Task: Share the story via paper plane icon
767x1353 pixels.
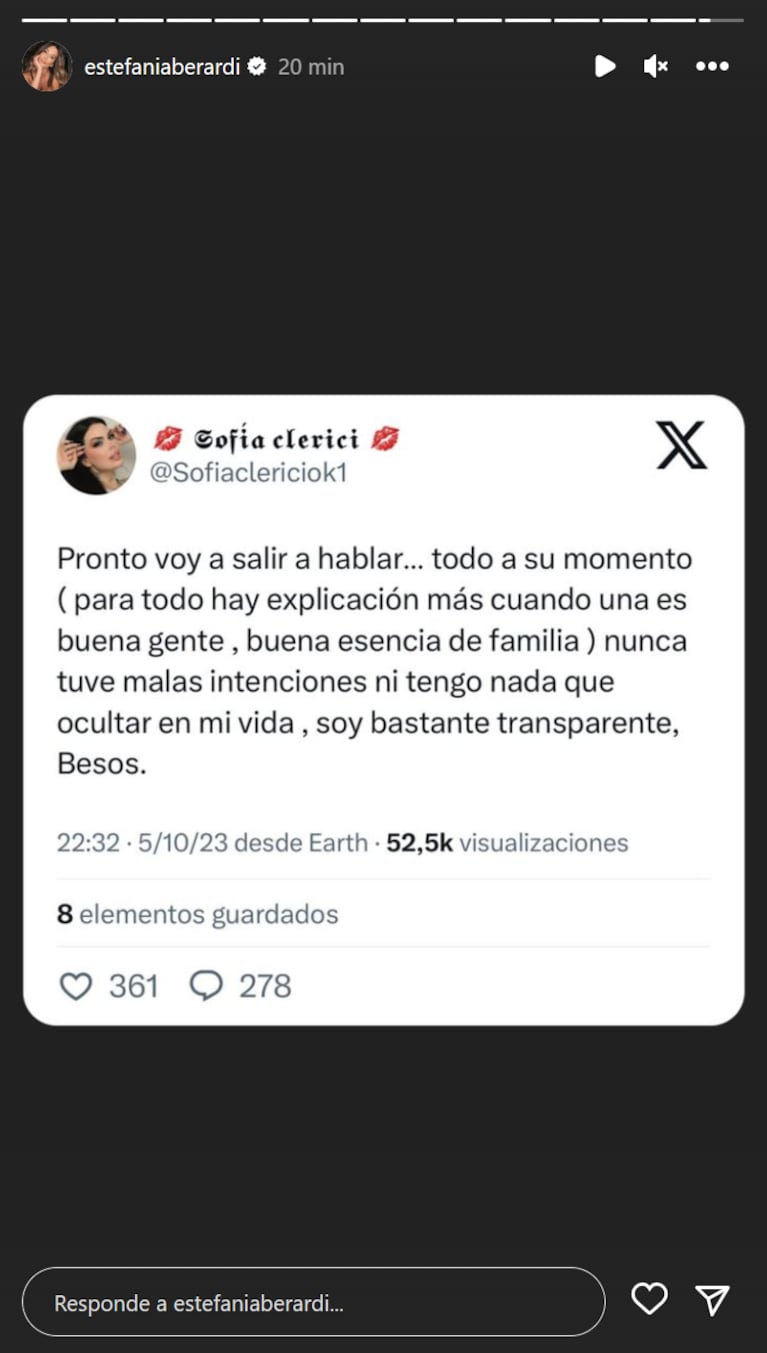Action: 712,1299
